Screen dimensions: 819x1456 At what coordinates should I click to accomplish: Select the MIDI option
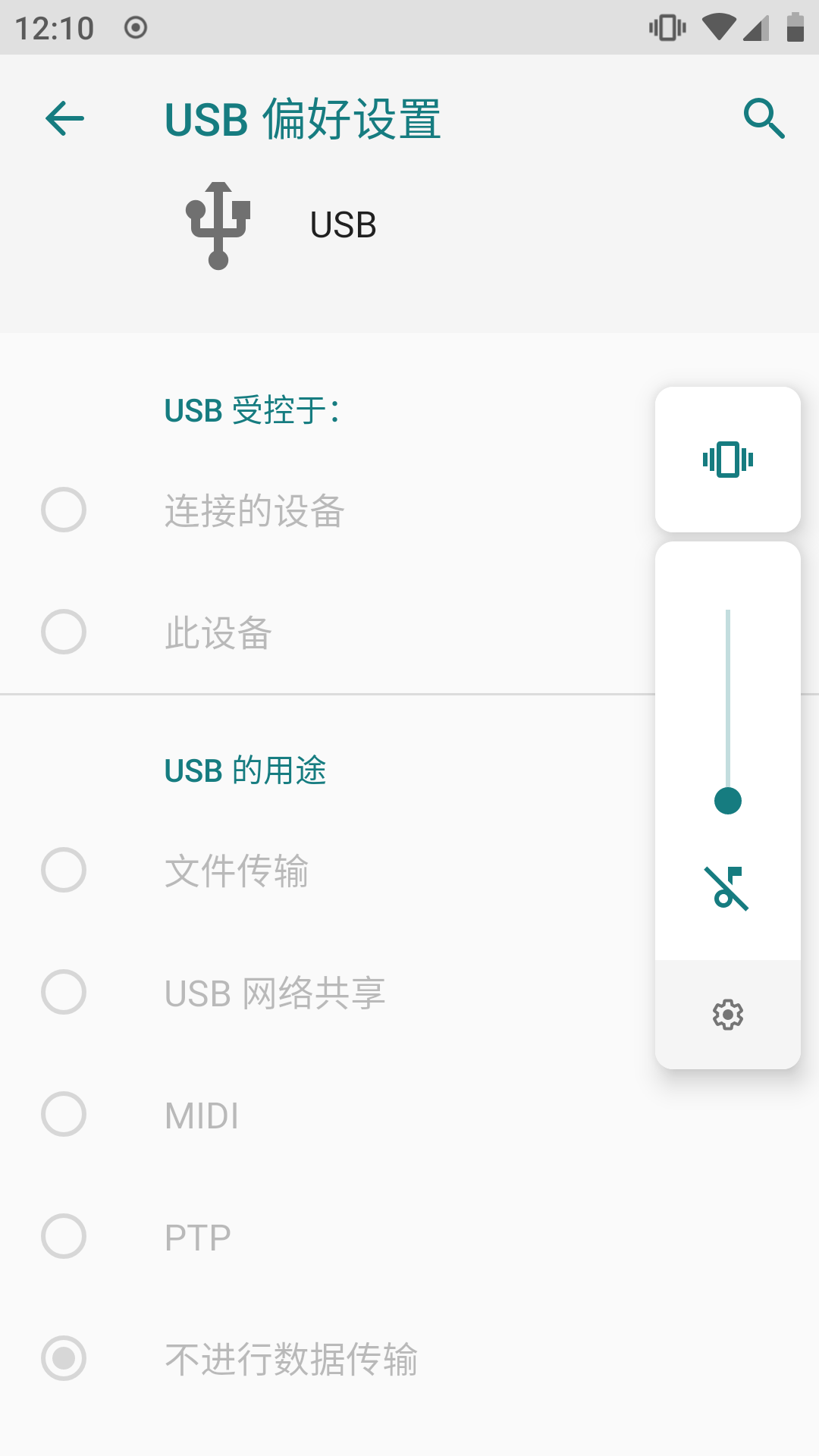(64, 1114)
